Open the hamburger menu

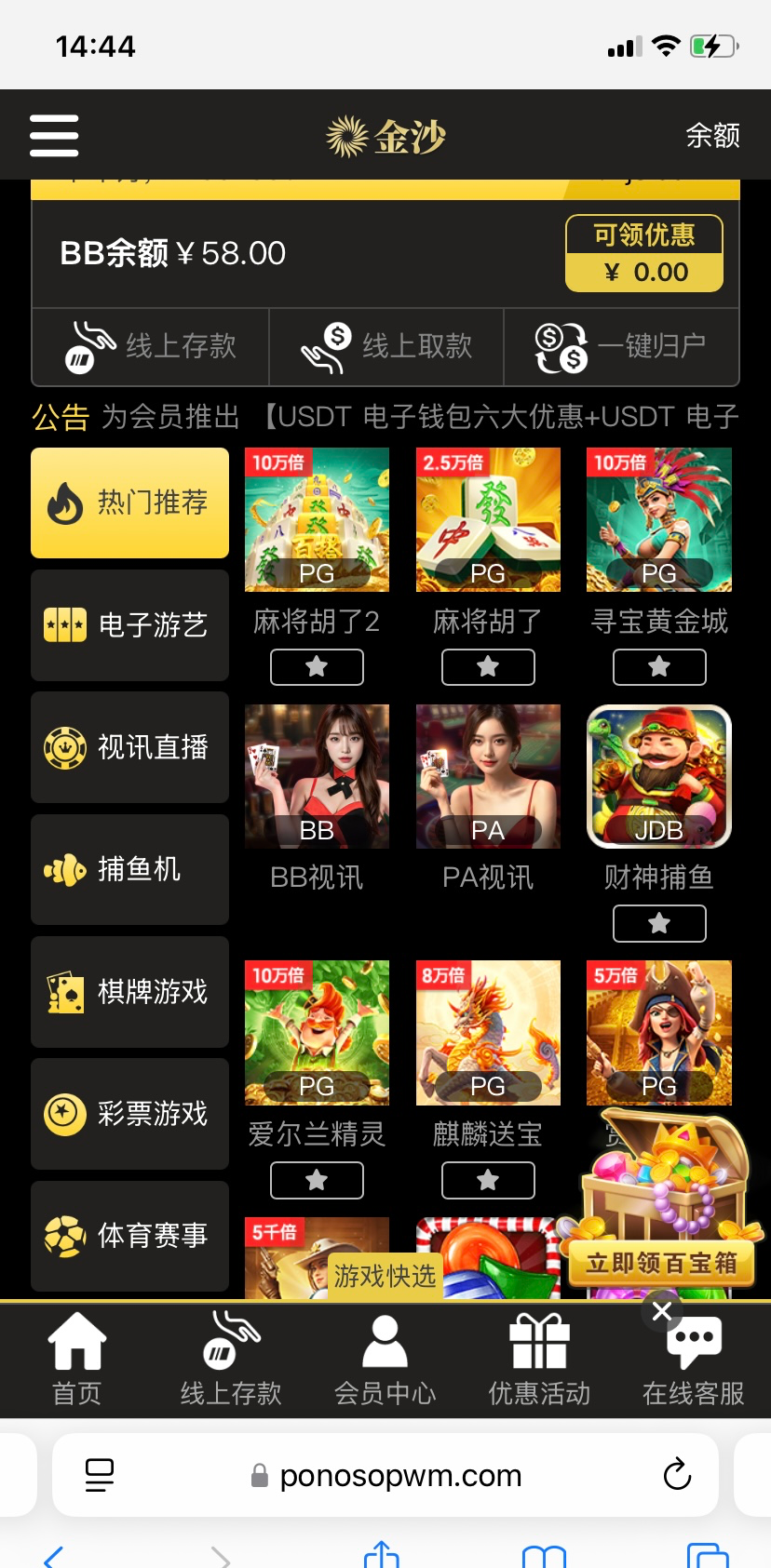pos(54,136)
